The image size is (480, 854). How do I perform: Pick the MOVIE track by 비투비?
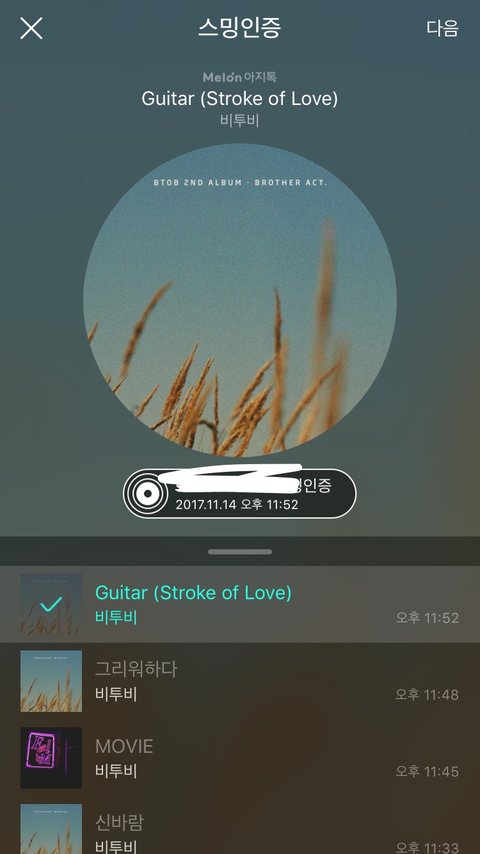[x=240, y=758]
